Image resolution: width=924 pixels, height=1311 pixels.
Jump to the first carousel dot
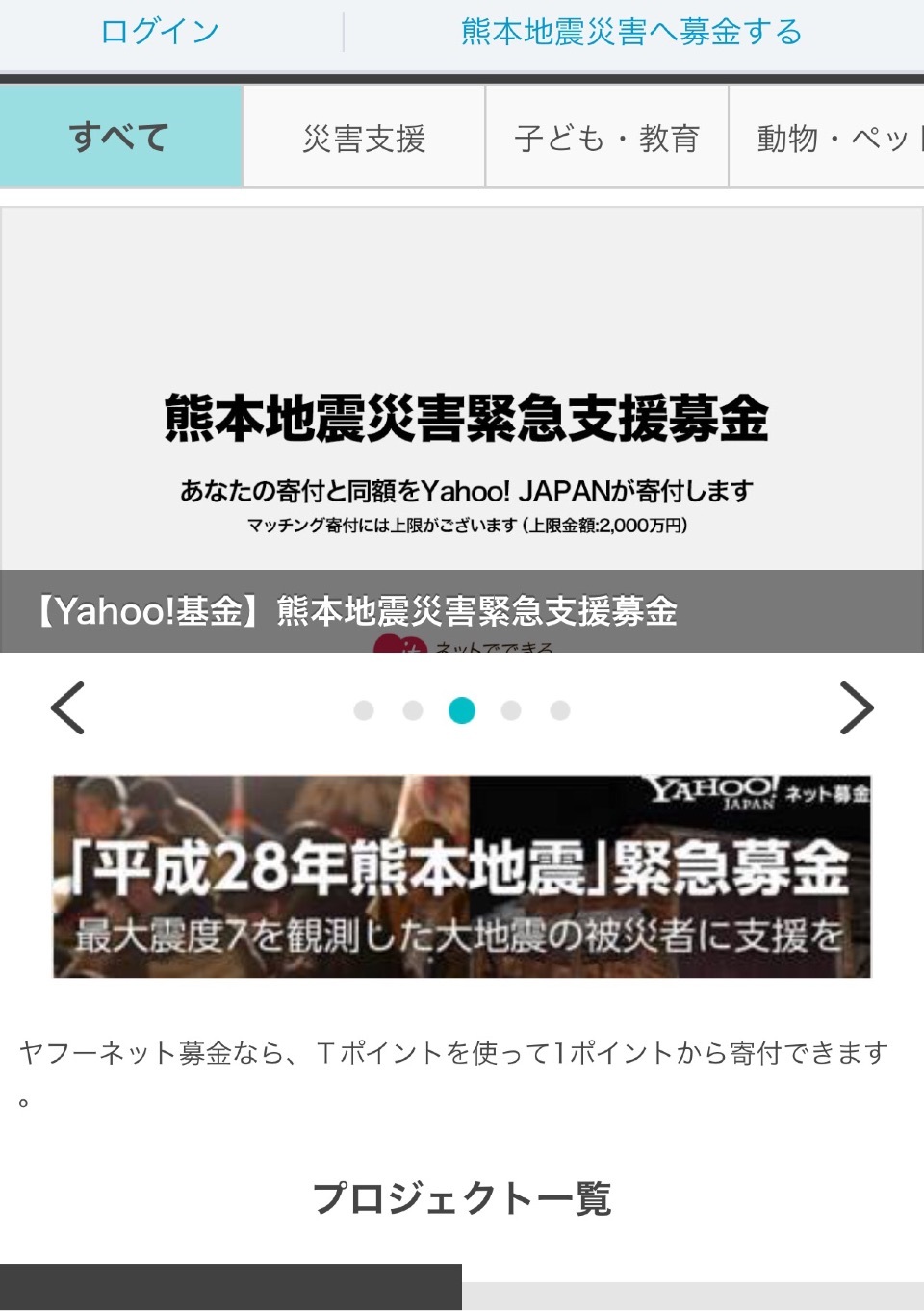click(x=364, y=710)
